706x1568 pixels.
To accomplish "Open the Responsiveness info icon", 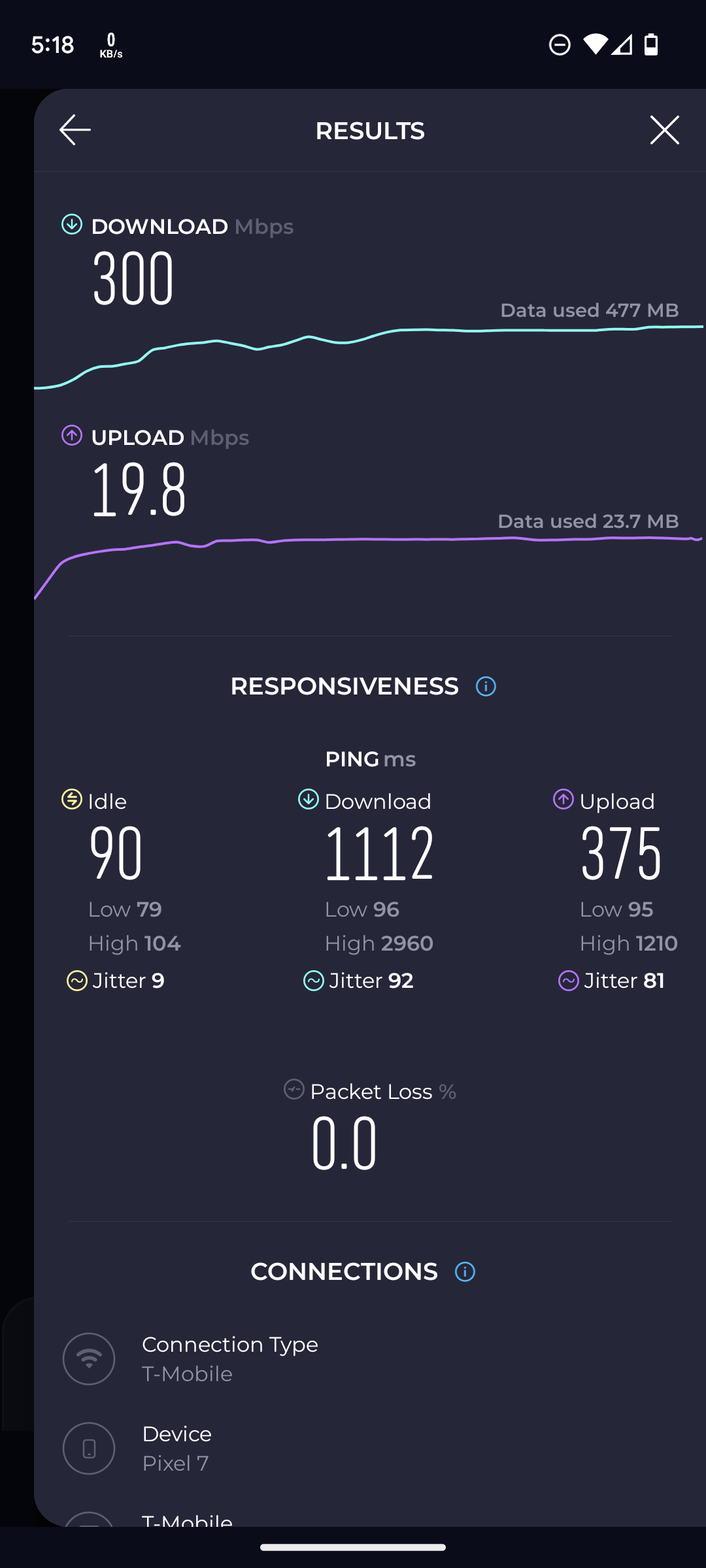I will 486,687.
